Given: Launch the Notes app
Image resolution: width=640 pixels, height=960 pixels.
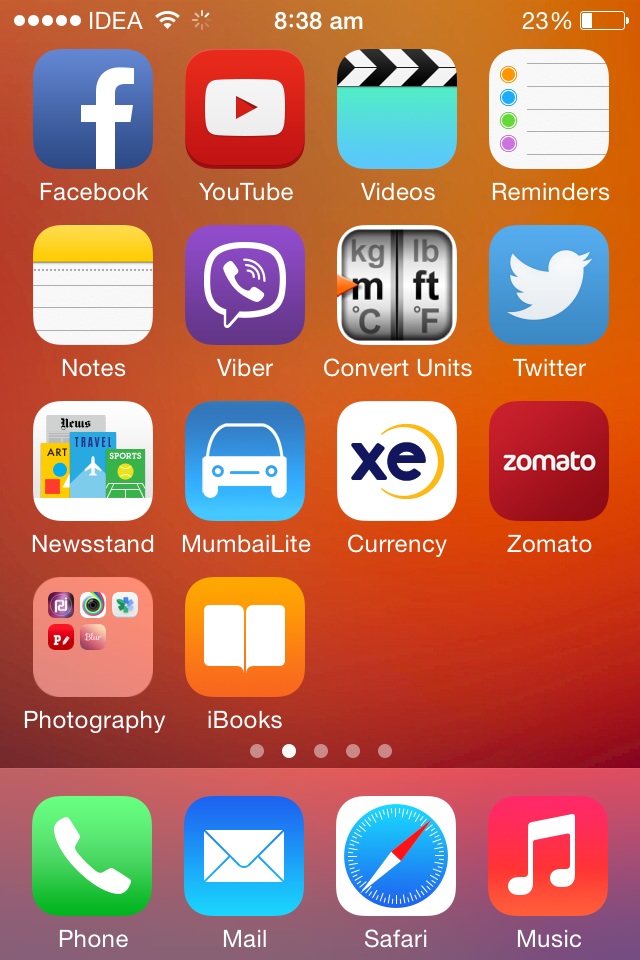Looking at the screenshot, I should click(x=93, y=285).
